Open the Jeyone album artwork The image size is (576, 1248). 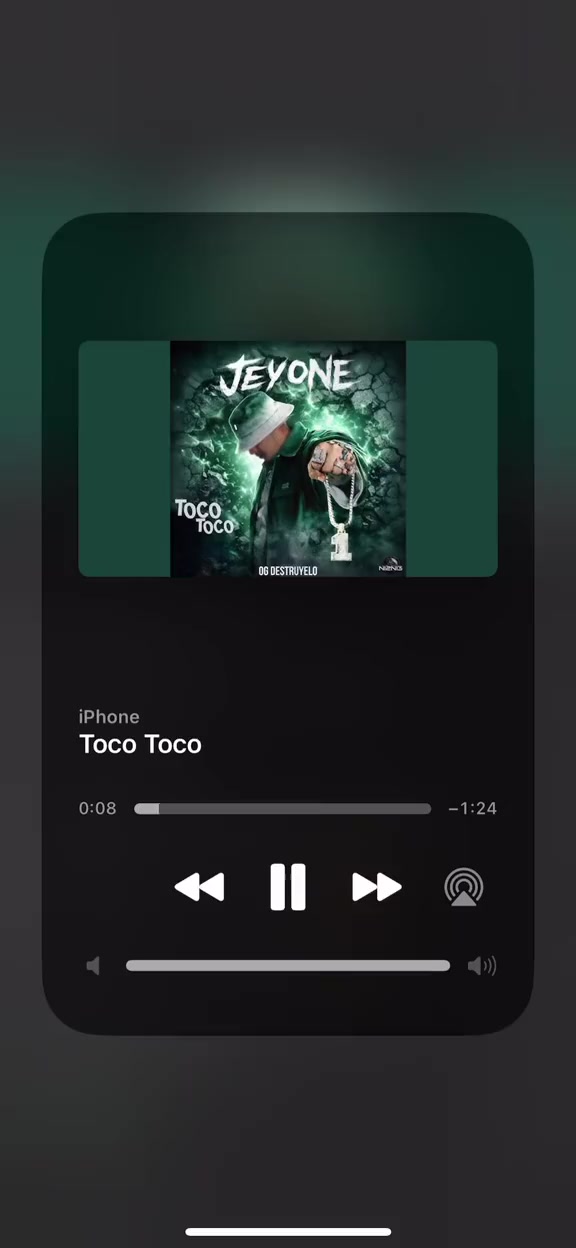point(288,459)
